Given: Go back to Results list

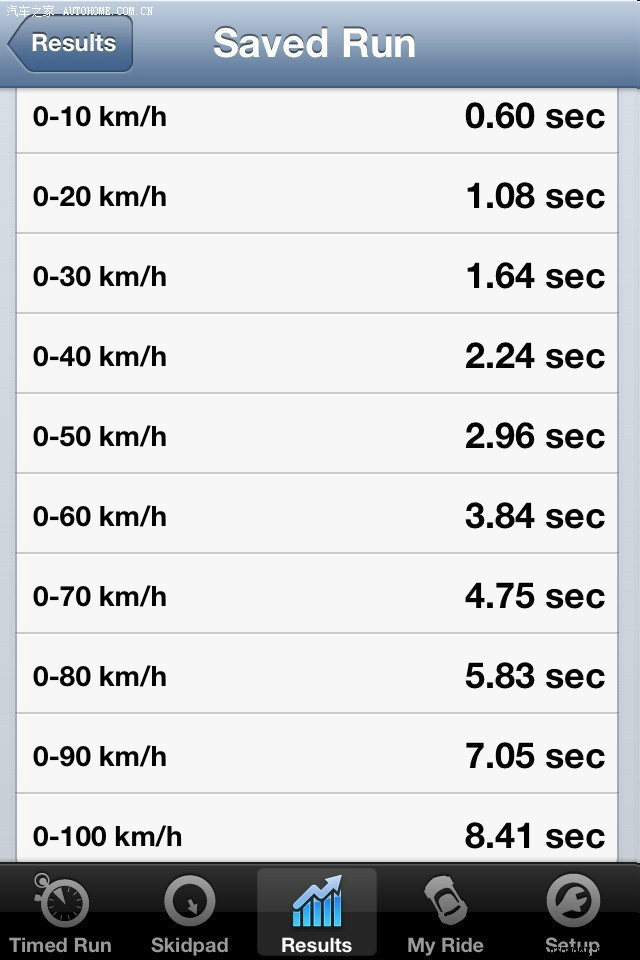Looking at the screenshot, I should pos(71,44).
